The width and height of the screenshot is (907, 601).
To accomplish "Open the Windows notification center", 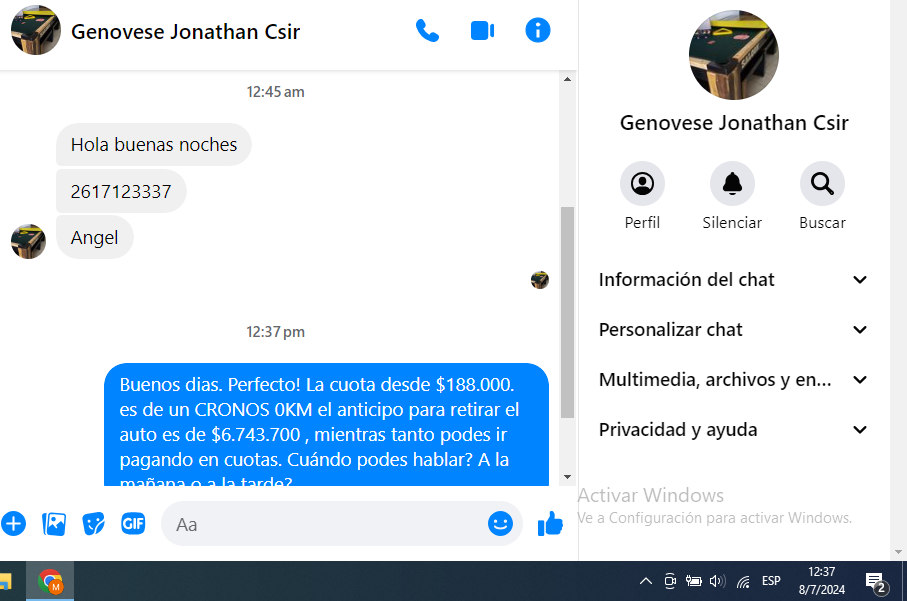I will pyautogui.click(x=875, y=582).
